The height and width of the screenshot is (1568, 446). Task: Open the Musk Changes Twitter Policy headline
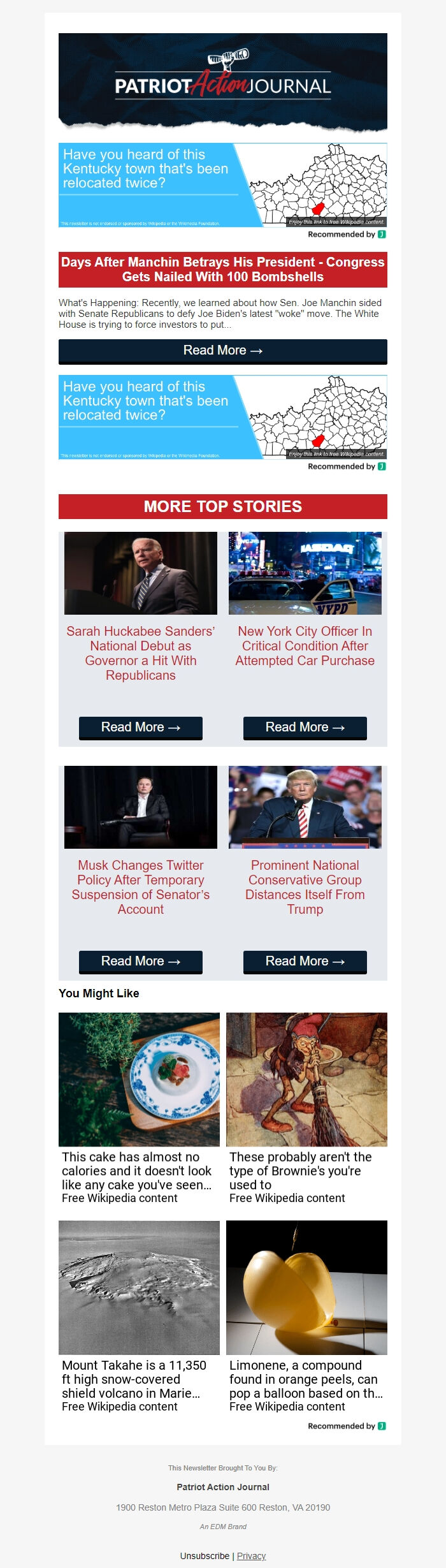coord(140,886)
